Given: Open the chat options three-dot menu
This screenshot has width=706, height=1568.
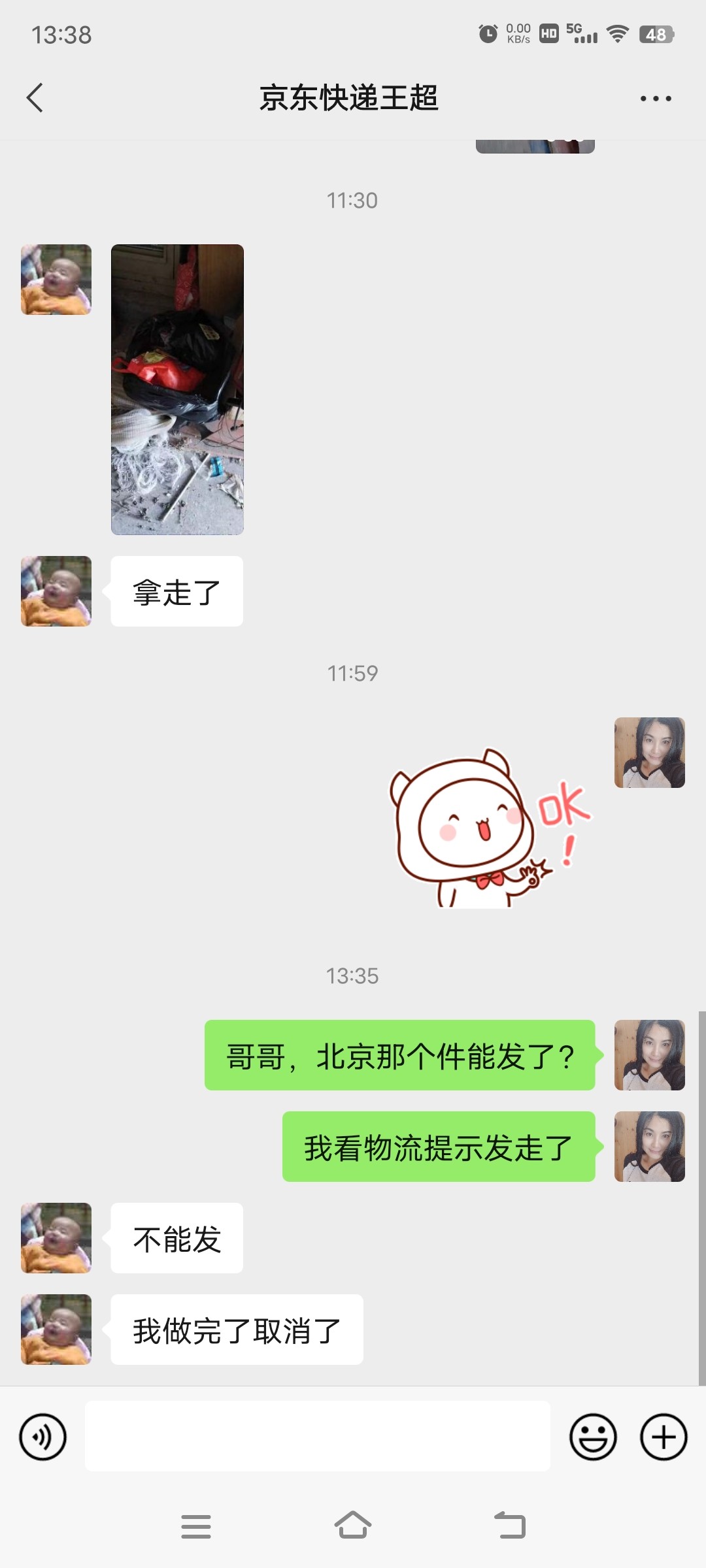Looking at the screenshot, I should click(x=655, y=99).
